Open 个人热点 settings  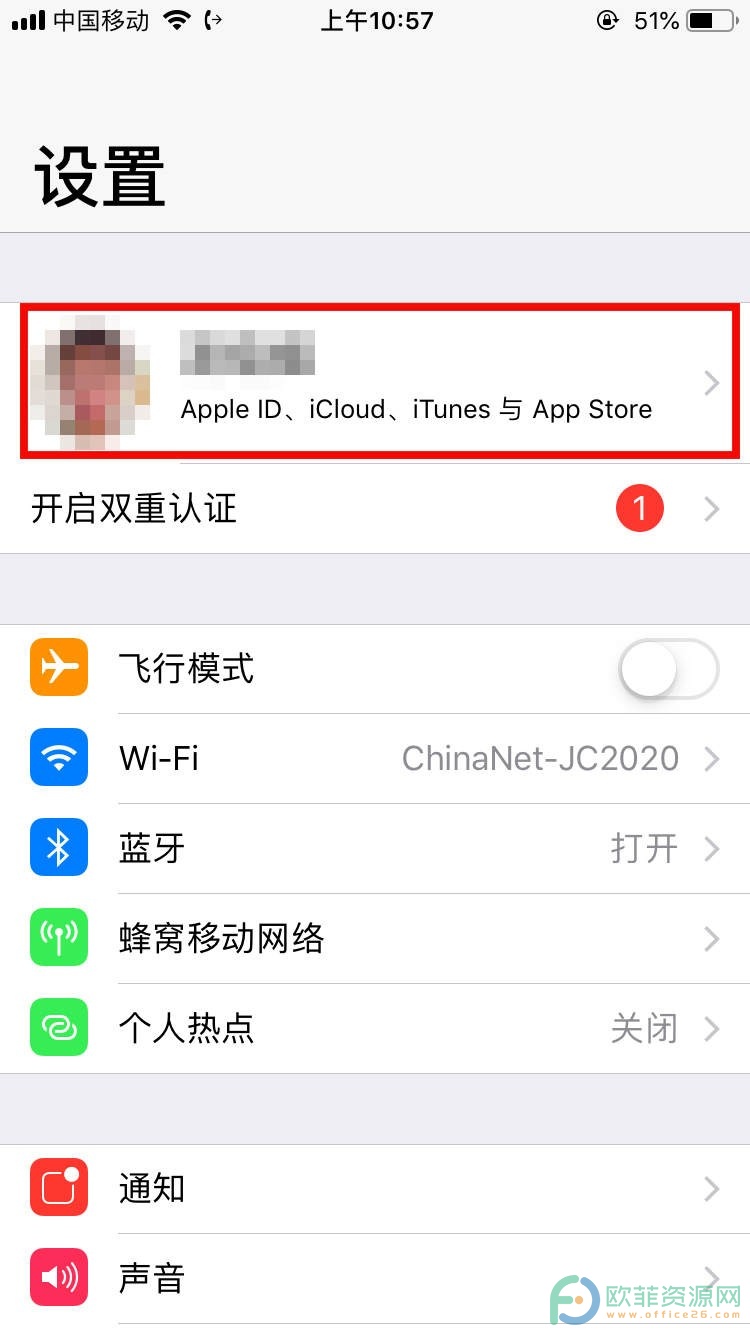click(375, 1028)
